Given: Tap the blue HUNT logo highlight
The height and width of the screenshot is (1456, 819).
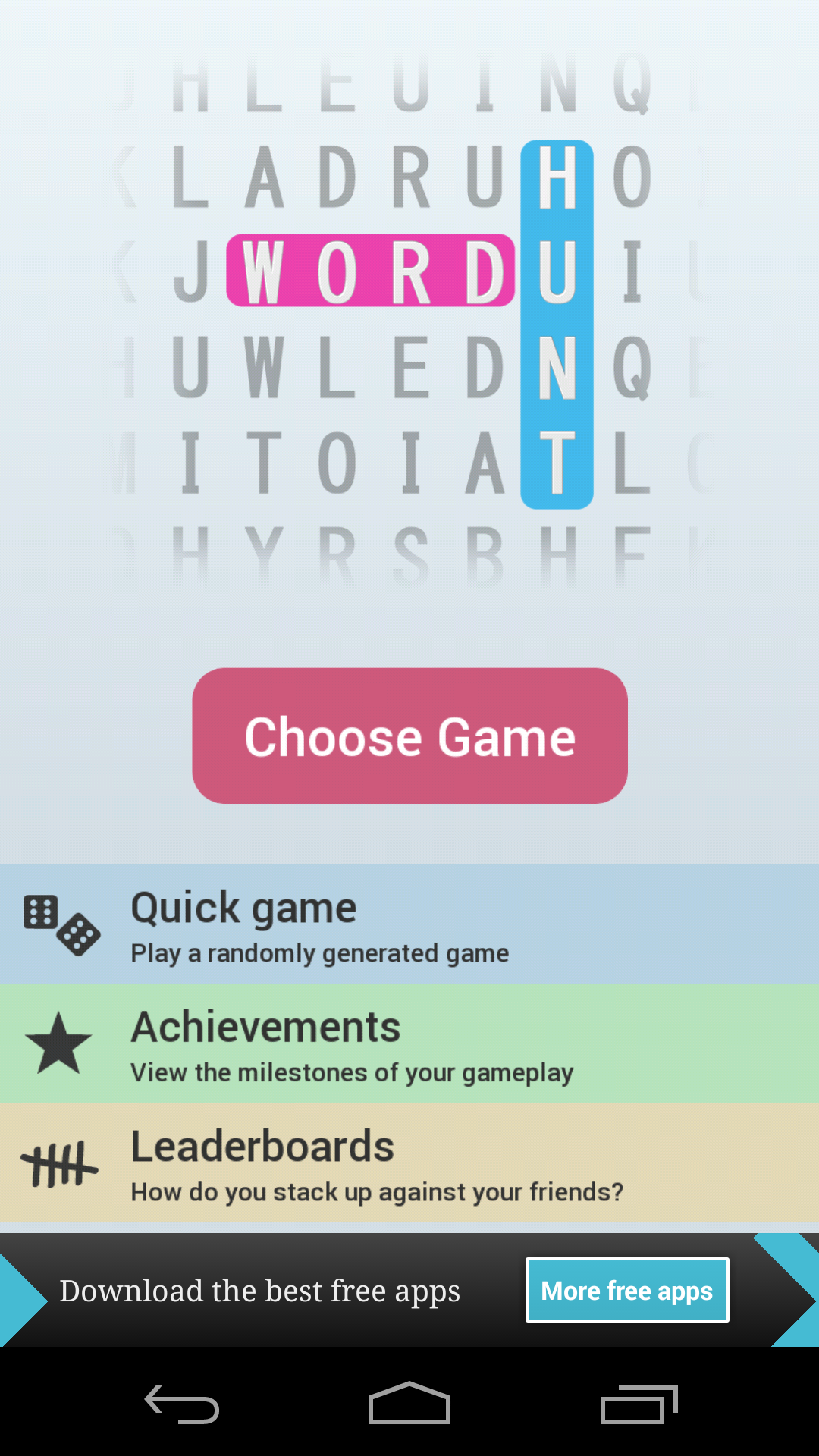Looking at the screenshot, I should [559, 322].
